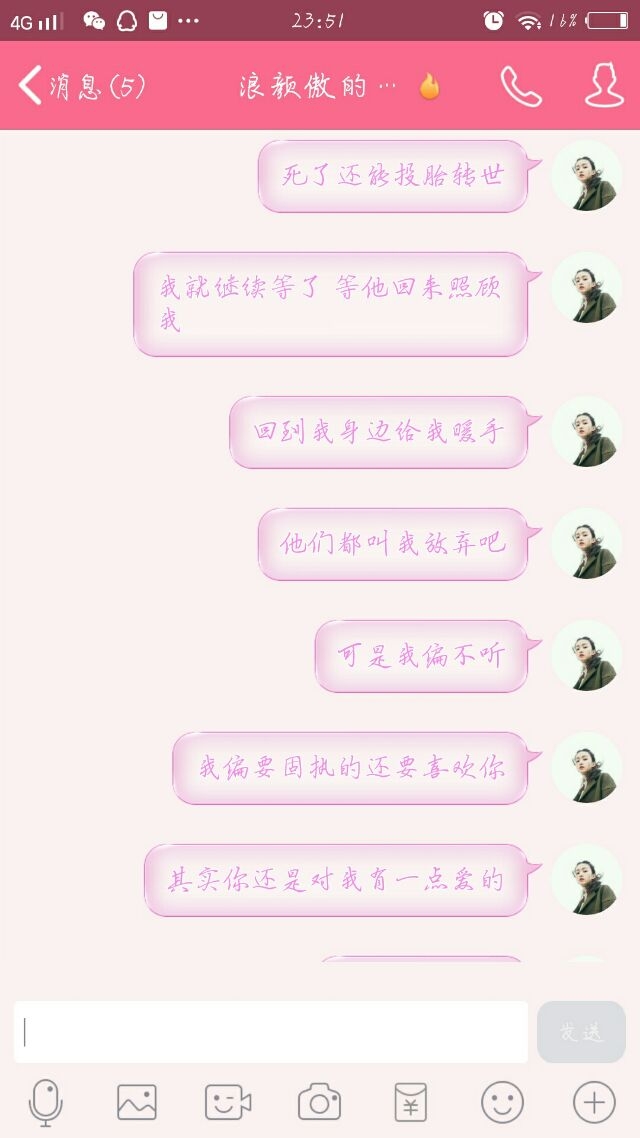Viewport: 640px width, 1138px height.
Task: Open the emoji panel
Action: [502, 1102]
